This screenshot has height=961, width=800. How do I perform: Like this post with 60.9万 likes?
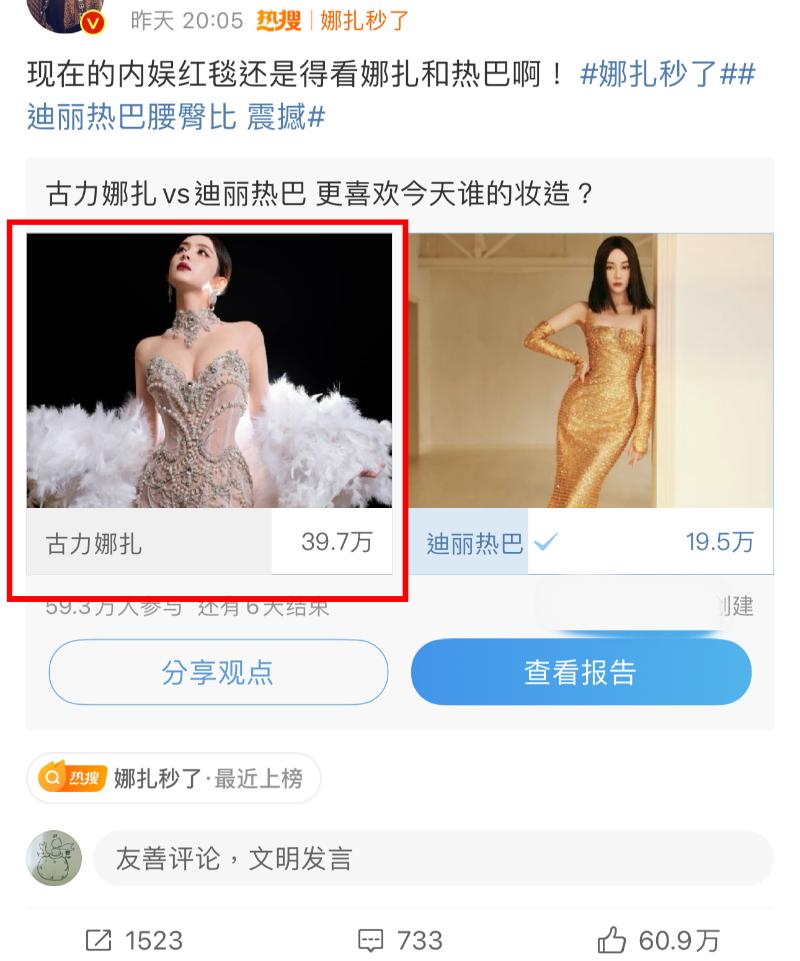coord(658,940)
